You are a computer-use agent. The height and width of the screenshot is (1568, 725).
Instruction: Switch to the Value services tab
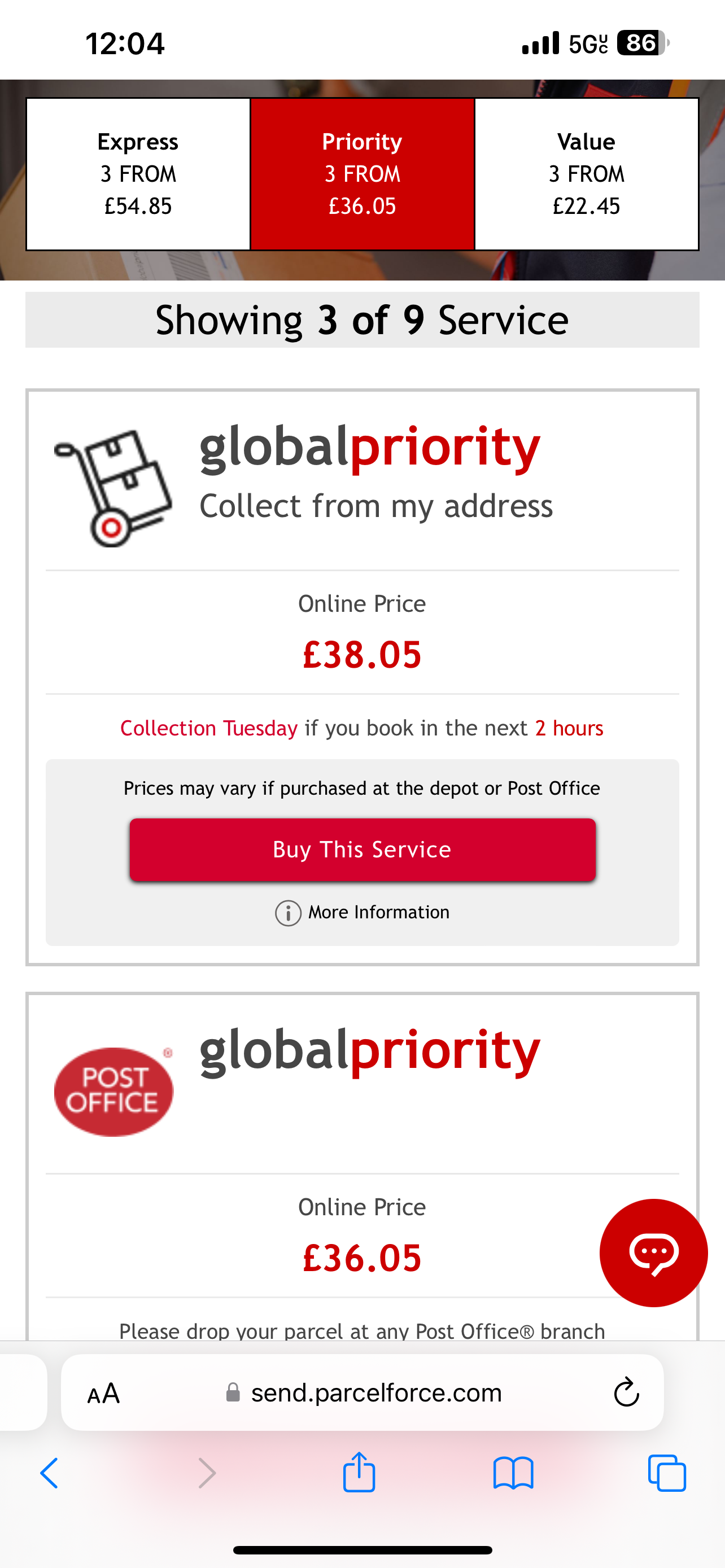(x=586, y=174)
